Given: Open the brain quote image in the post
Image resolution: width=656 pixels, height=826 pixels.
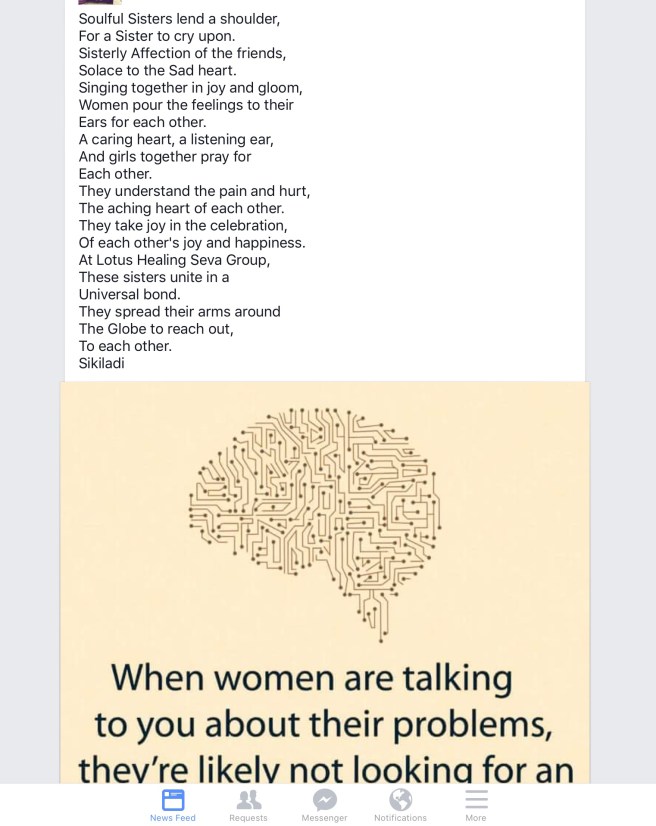Looking at the screenshot, I should click(x=324, y=580).
